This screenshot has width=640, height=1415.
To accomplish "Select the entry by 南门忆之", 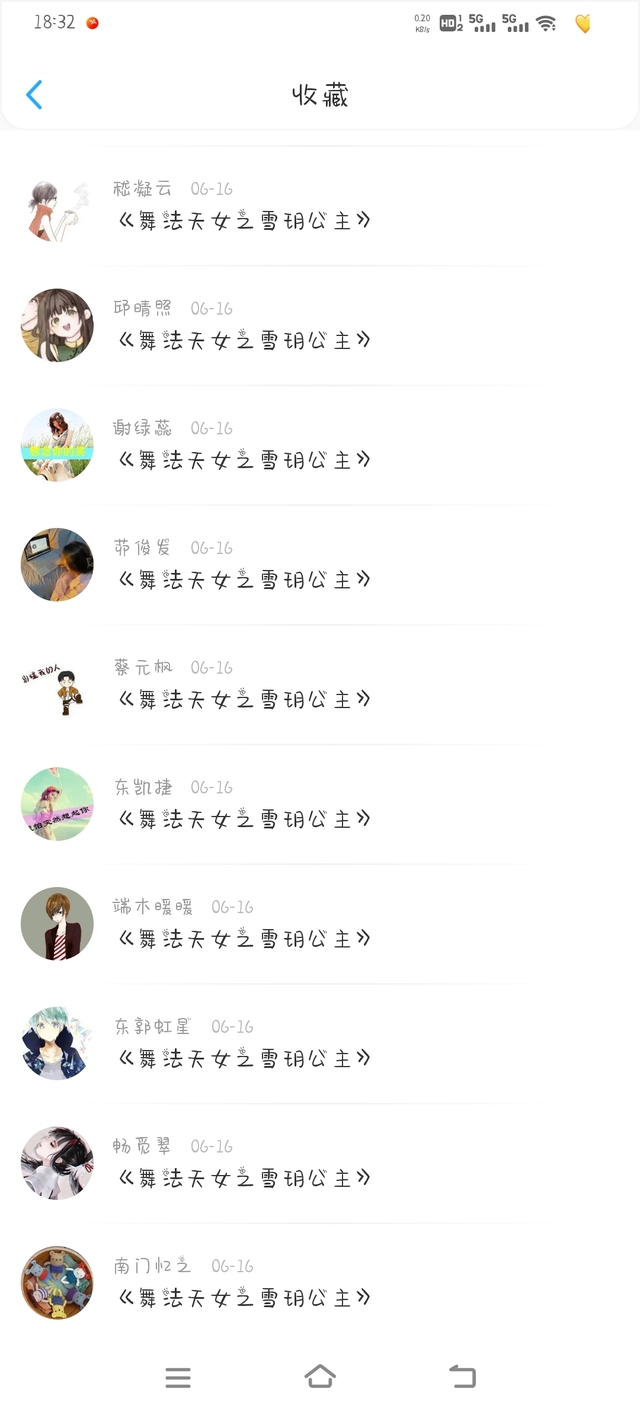I will 244,1298.
